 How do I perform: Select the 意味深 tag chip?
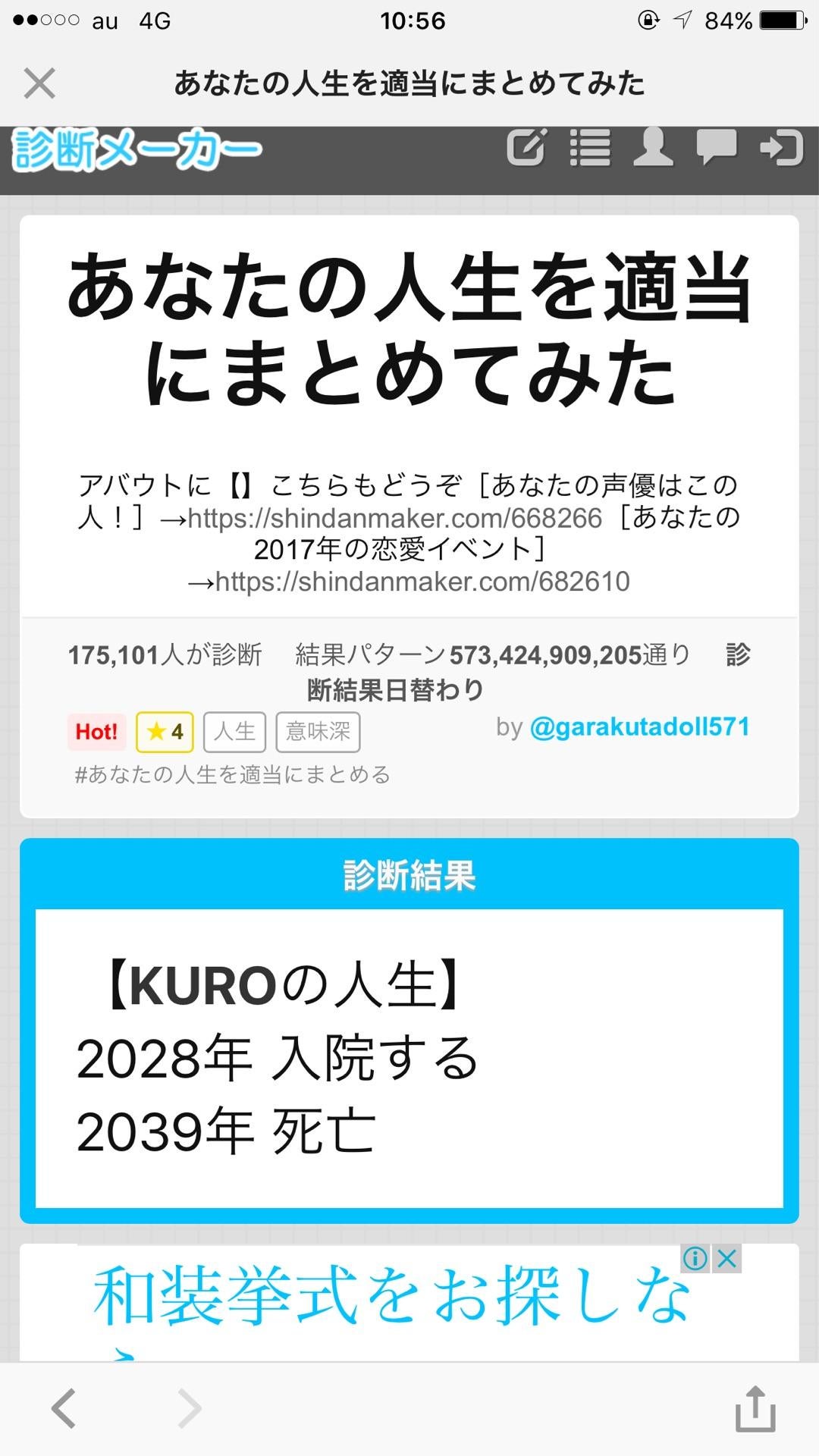point(318,732)
